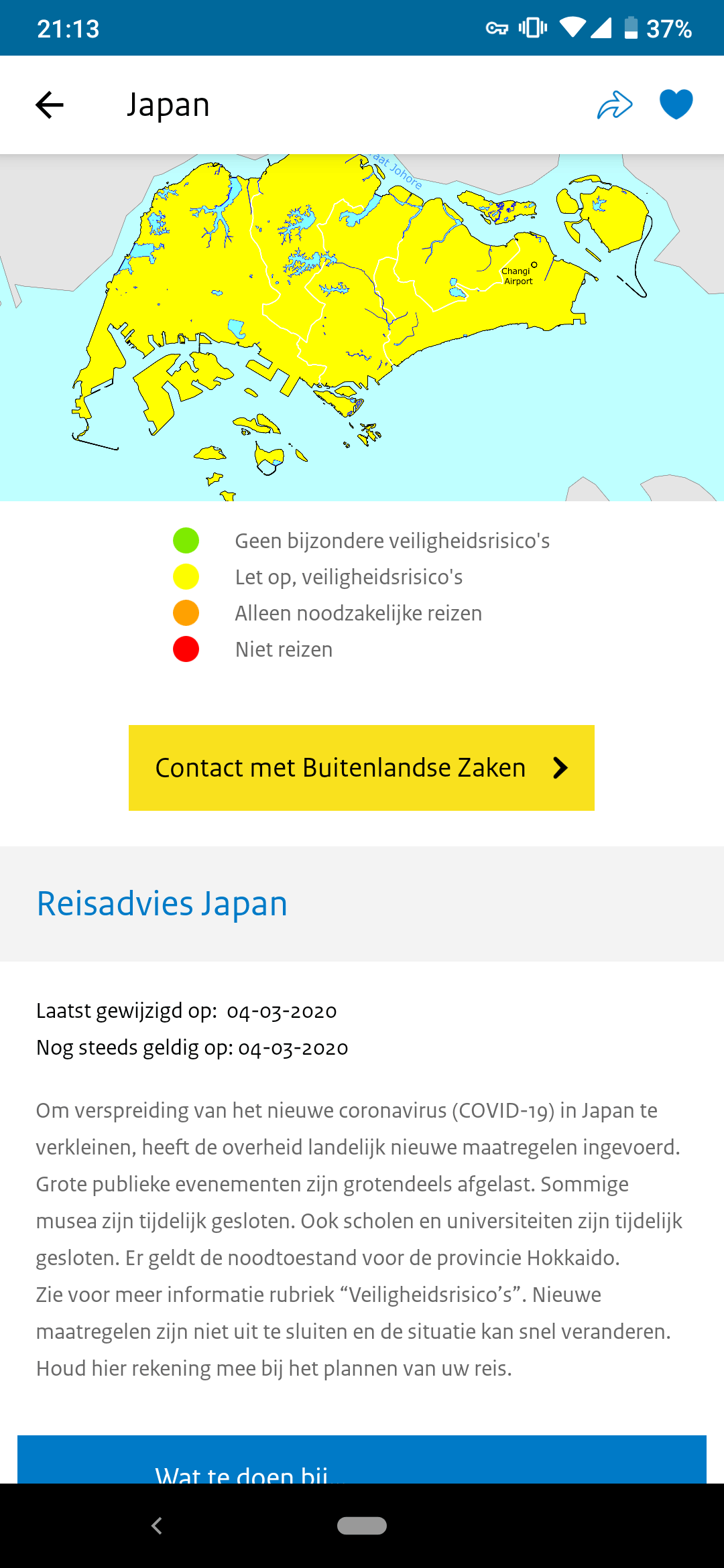Tap the system home pill
The width and height of the screenshot is (724, 1568).
[362, 1526]
